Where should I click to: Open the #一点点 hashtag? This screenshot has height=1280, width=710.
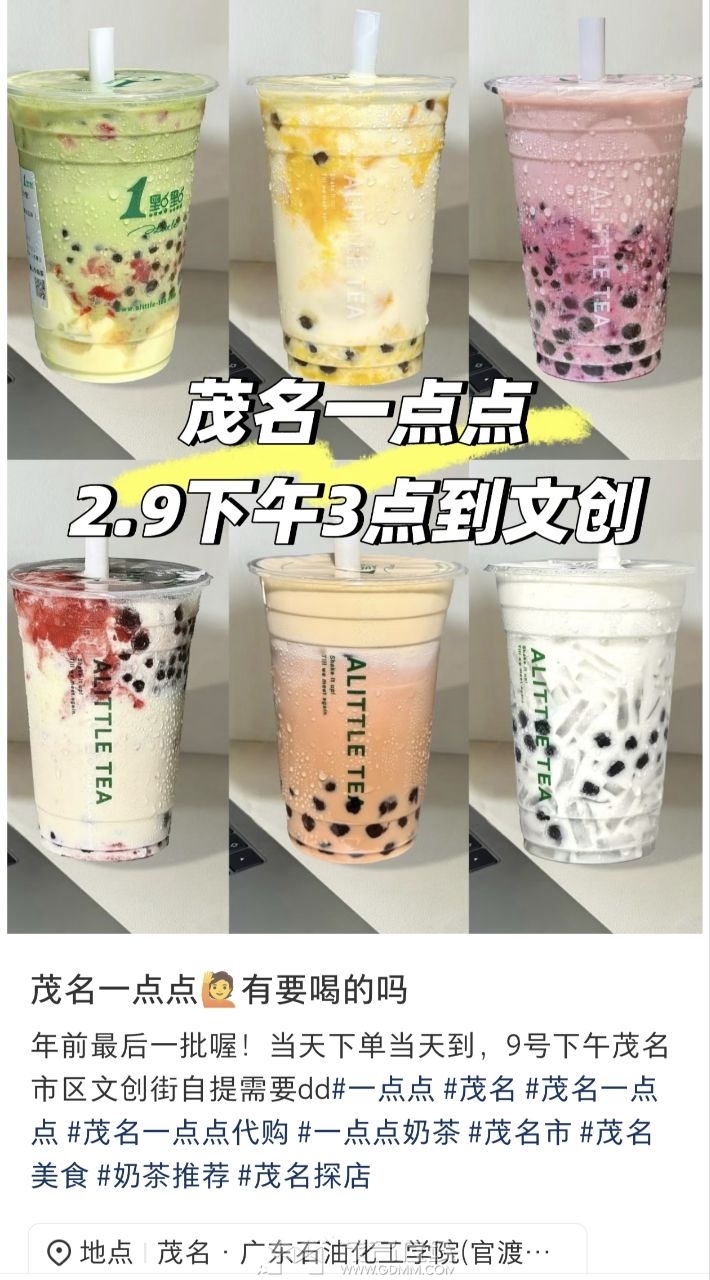383,1090
